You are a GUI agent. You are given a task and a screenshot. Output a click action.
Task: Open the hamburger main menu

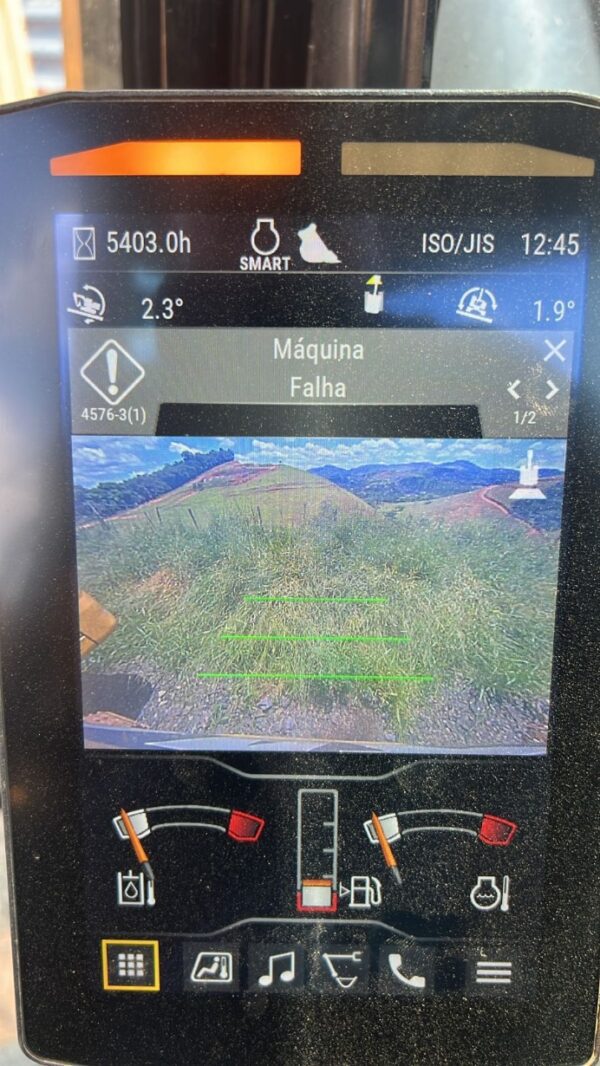point(493,971)
